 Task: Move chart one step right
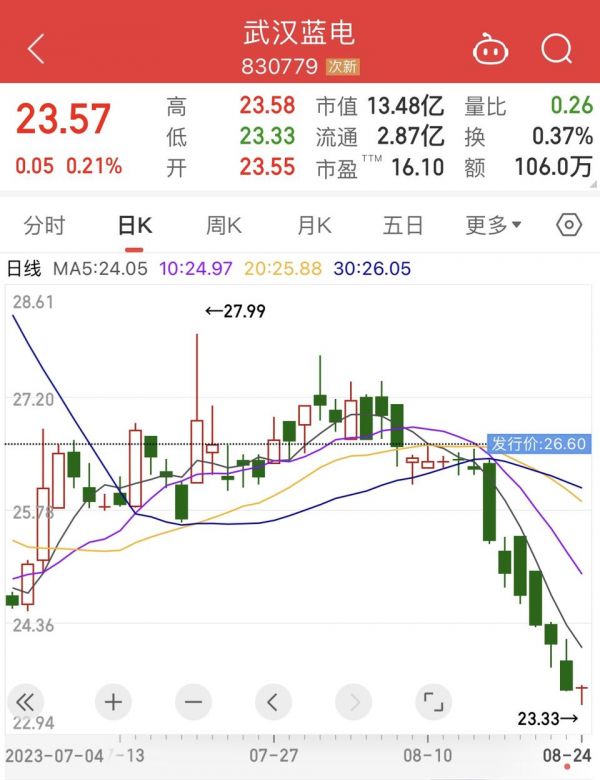tap(353, 701)
